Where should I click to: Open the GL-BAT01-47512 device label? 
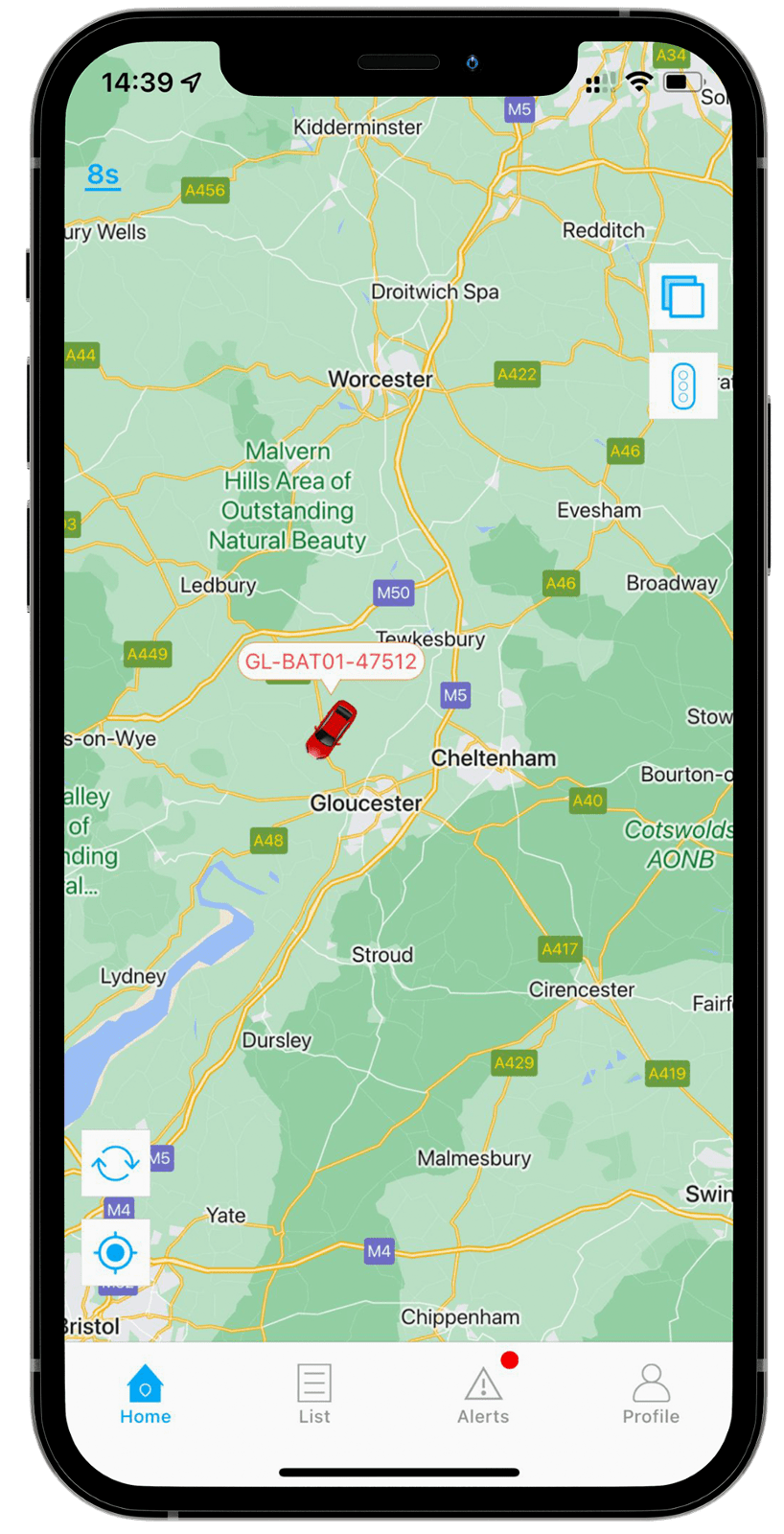pyautogui.click(x=331, y=662)
